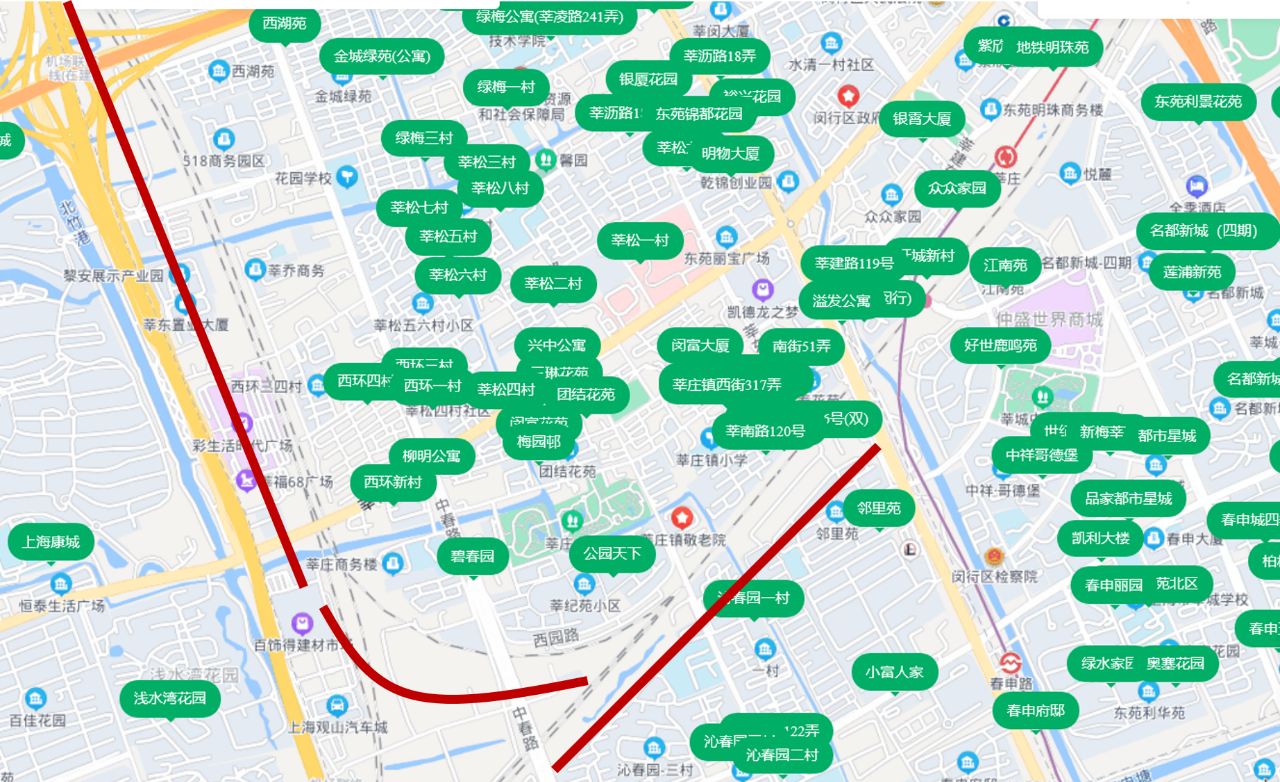Tap the 银霄大厦 marker

[x=922, y=119]
